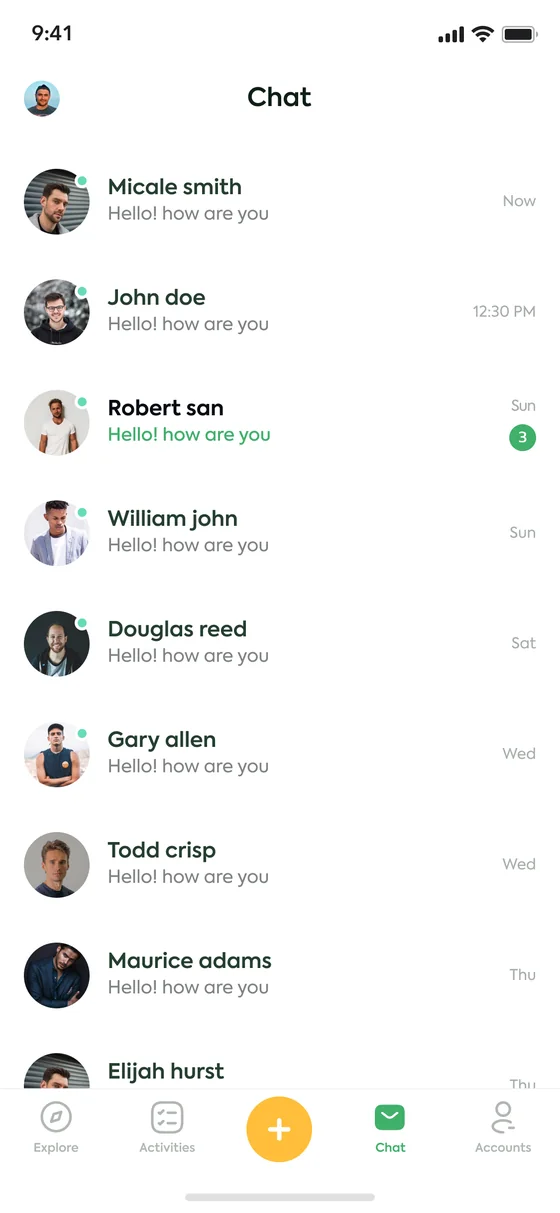
Task: Open the chat with John doe
Action: click(x=280, y=312)
